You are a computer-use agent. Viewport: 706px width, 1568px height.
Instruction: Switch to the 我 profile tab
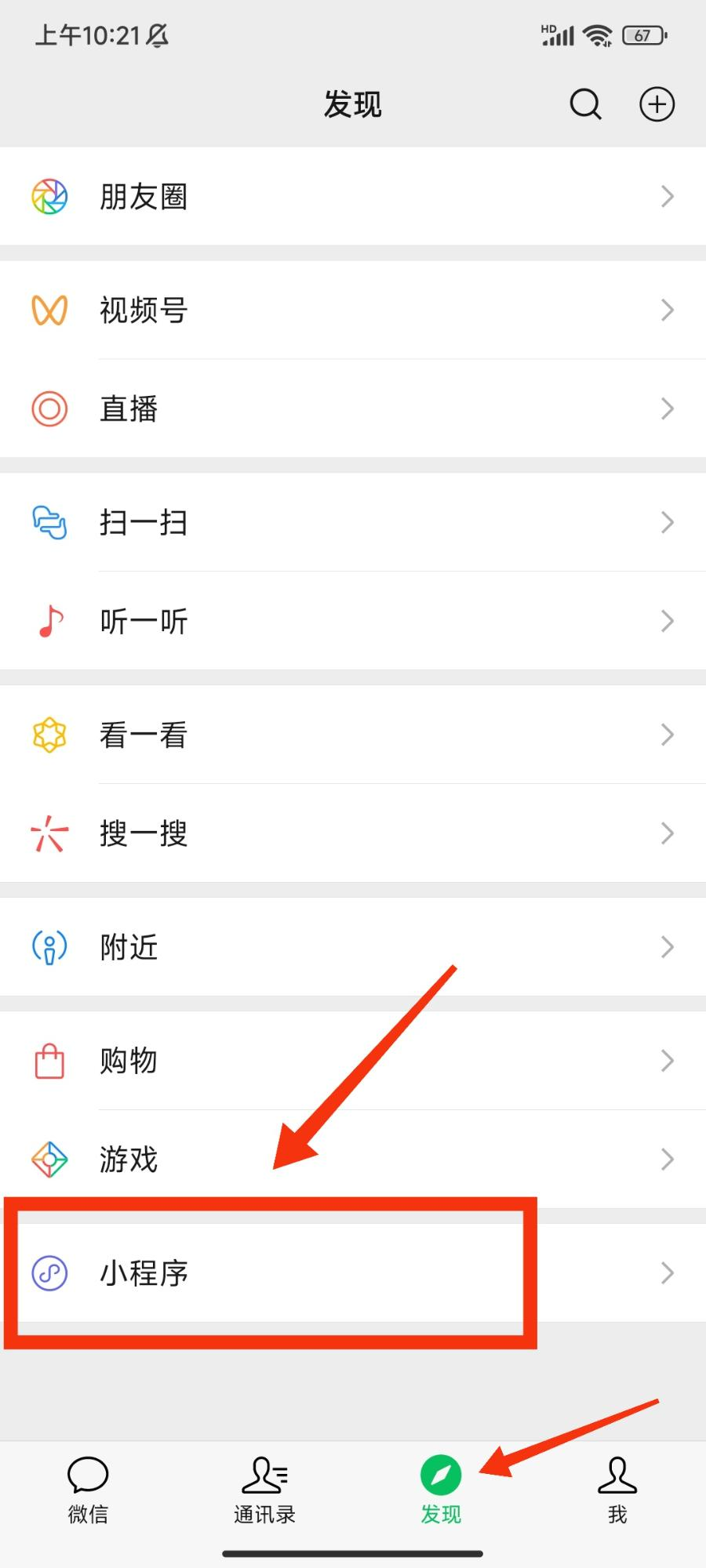click(x=617, y=1490)
